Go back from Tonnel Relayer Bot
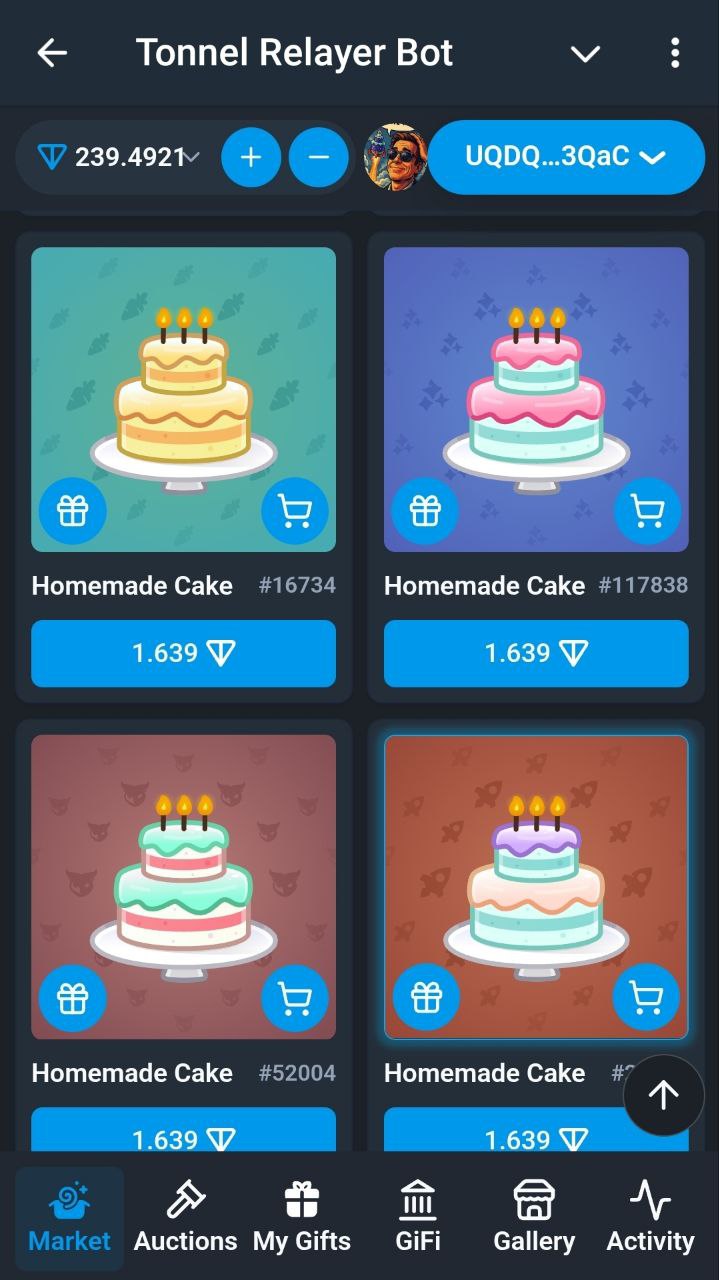The height and width of the screenshot is (1280, 719). pos(52,54)
